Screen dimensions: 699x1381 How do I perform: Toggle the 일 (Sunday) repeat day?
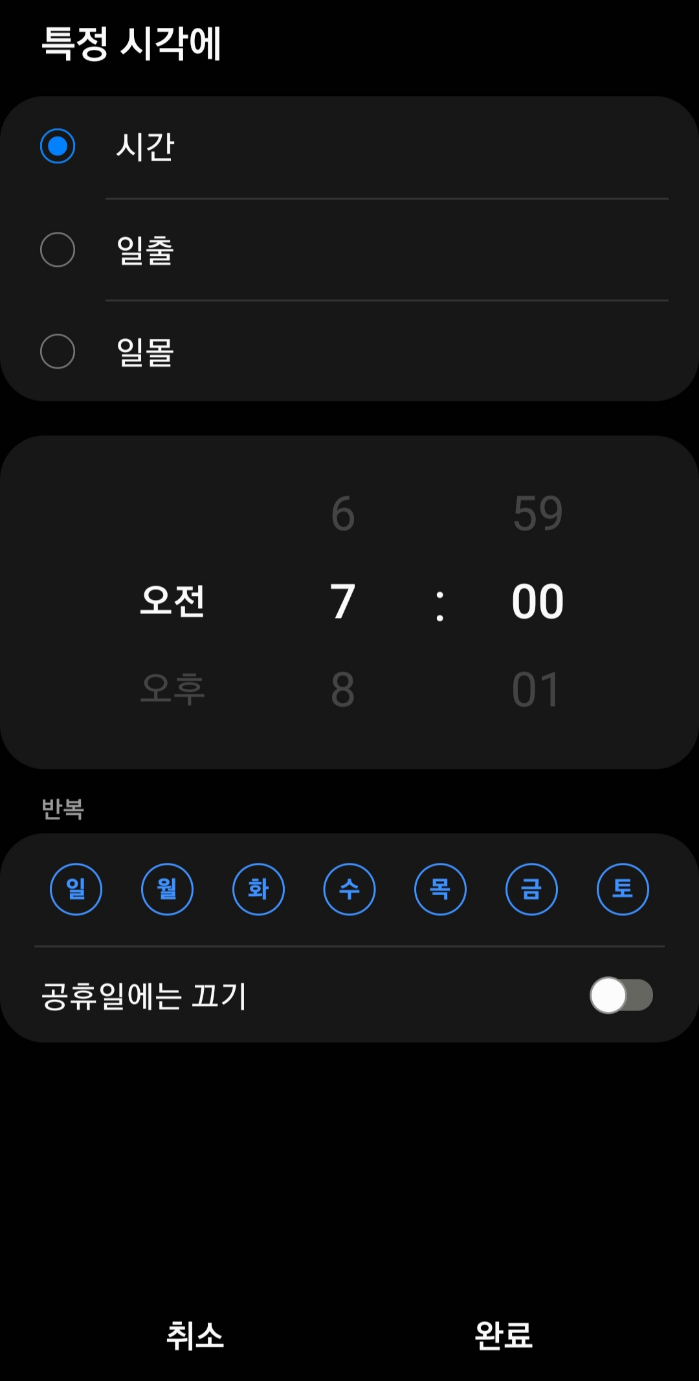tap(76, 889)
